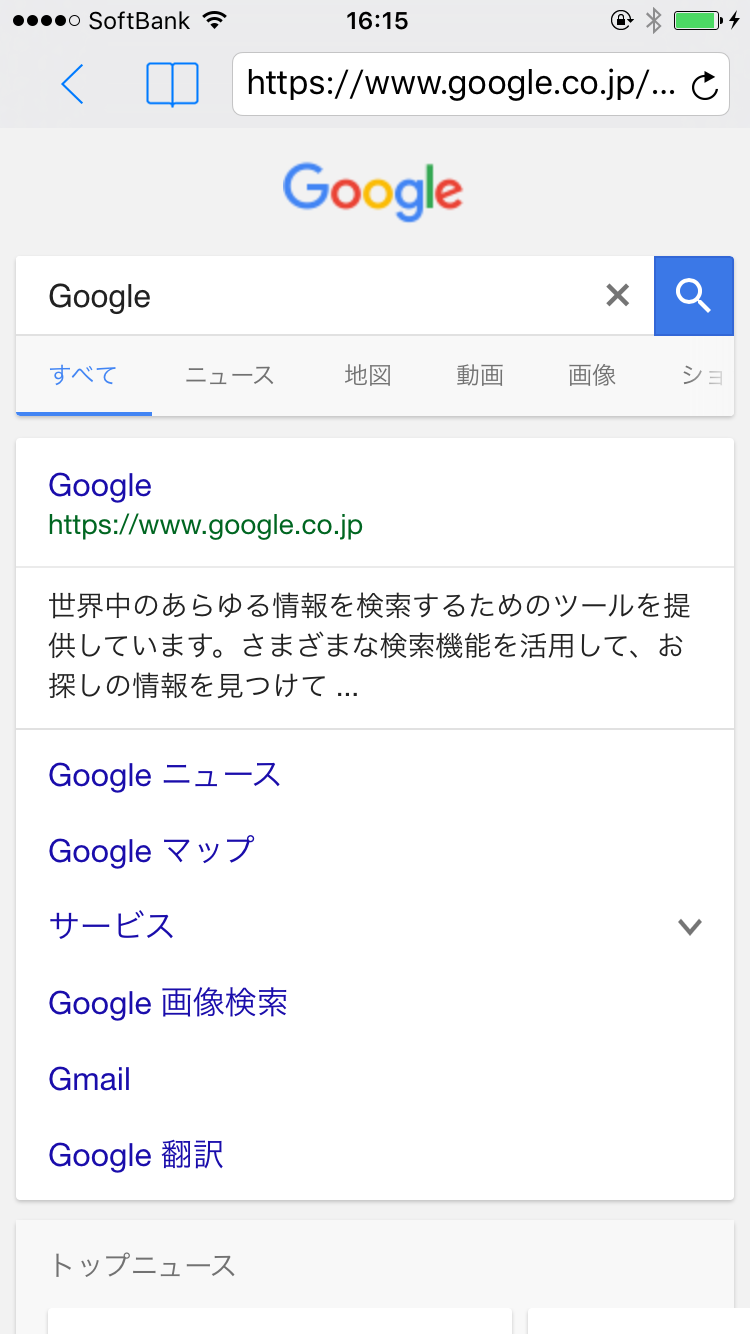The image size is (750, 1334).
Task: Open the Google ニュース link
Action: (165, 775)
